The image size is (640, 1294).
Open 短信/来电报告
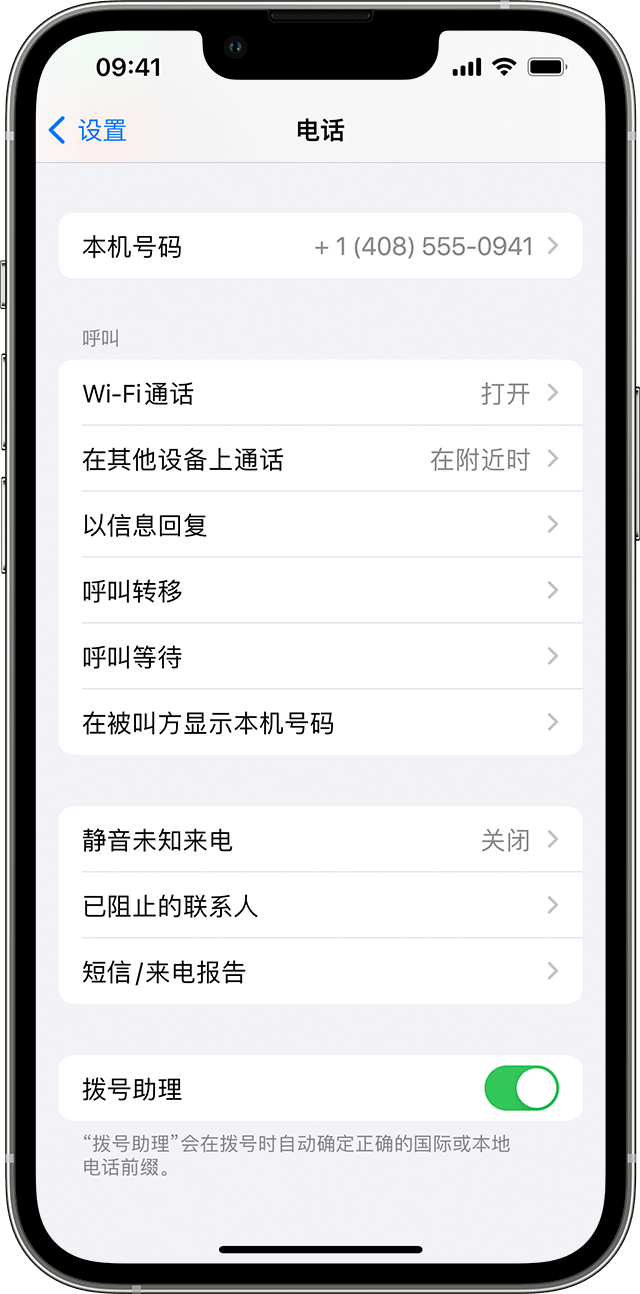tap(320, 972)
